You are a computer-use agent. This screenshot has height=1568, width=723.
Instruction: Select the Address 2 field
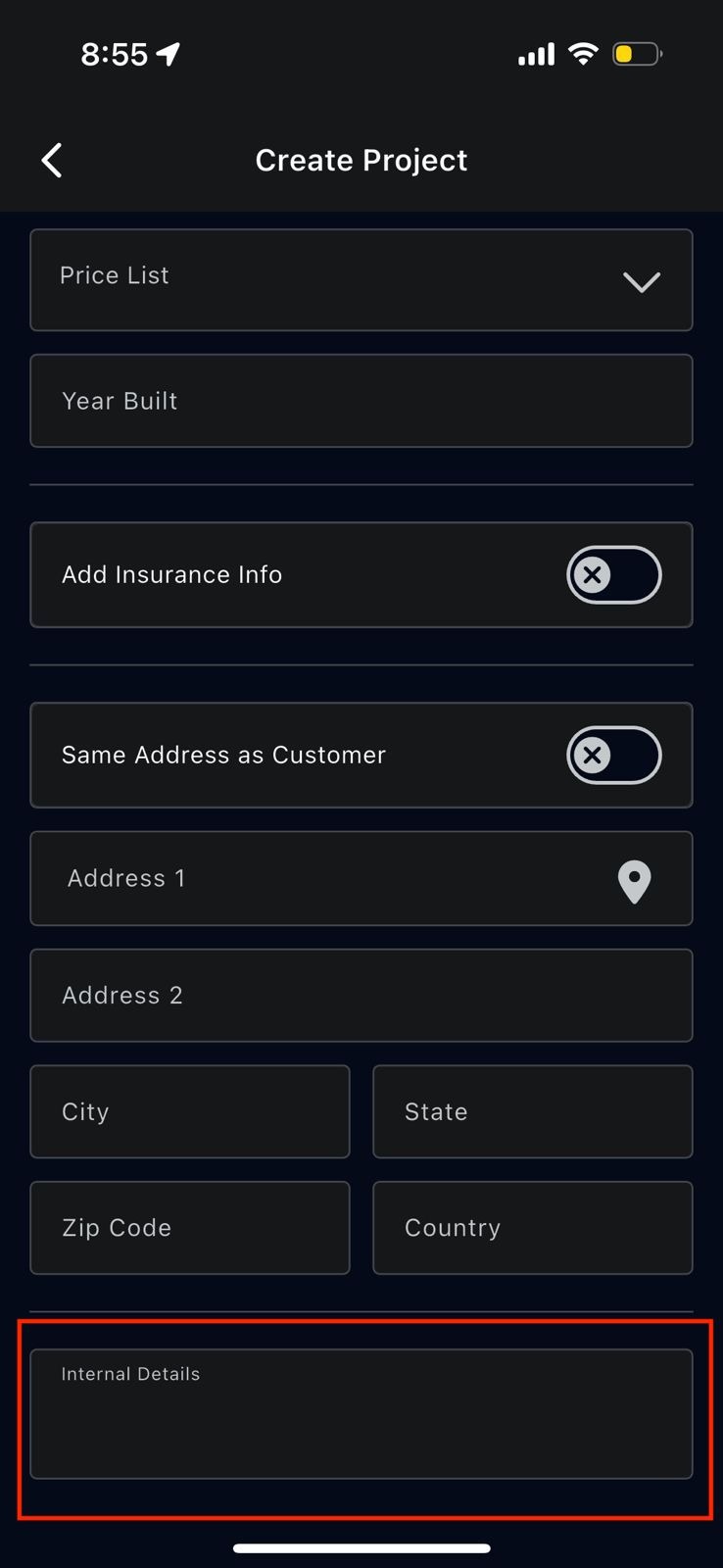361,996
